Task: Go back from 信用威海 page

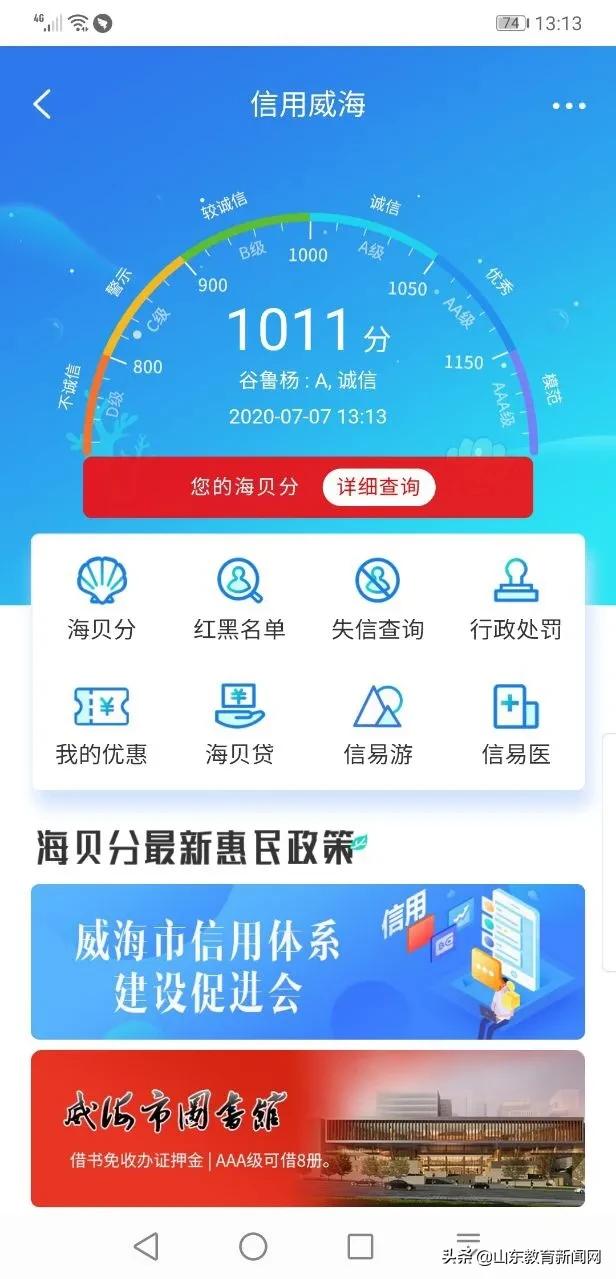Action: [42, 105]
